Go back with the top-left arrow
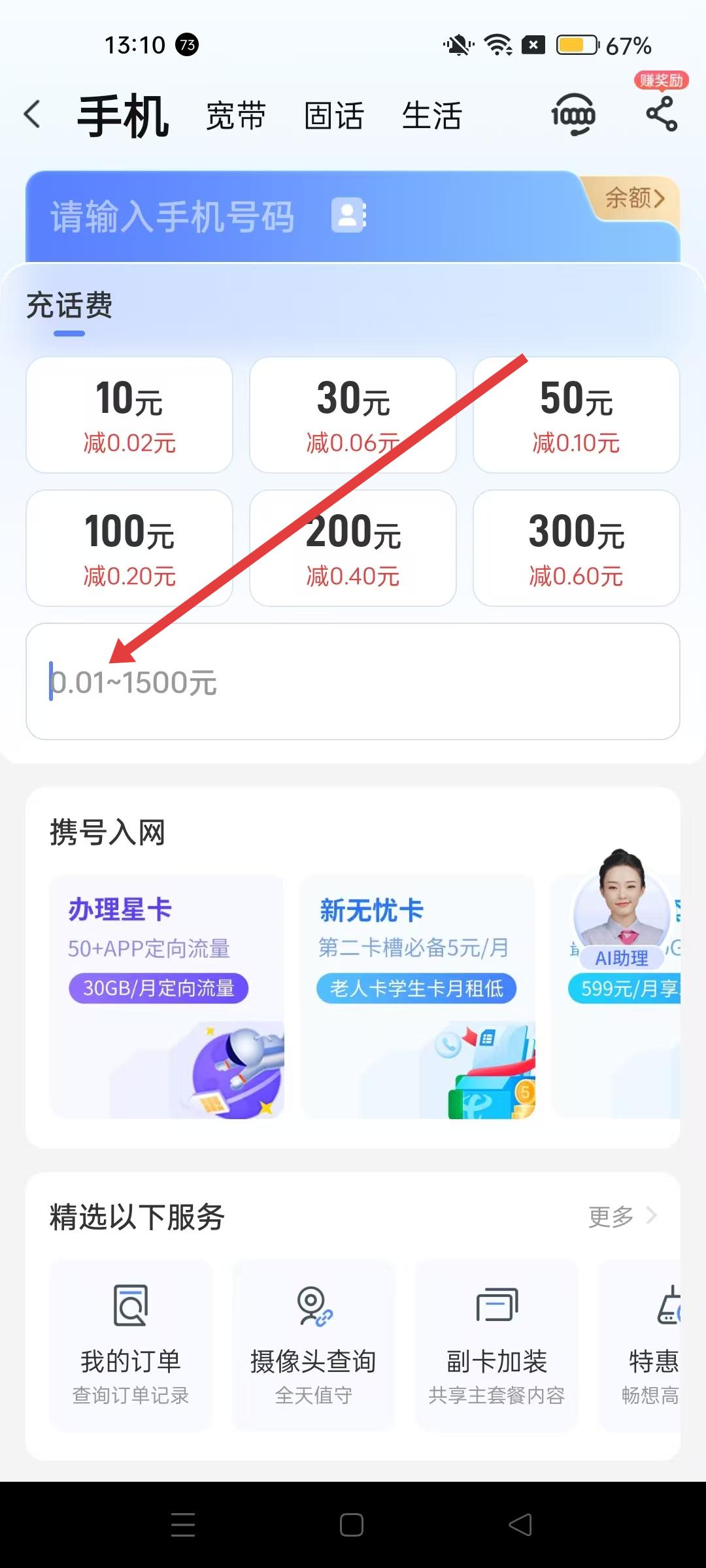 [33, 115]
